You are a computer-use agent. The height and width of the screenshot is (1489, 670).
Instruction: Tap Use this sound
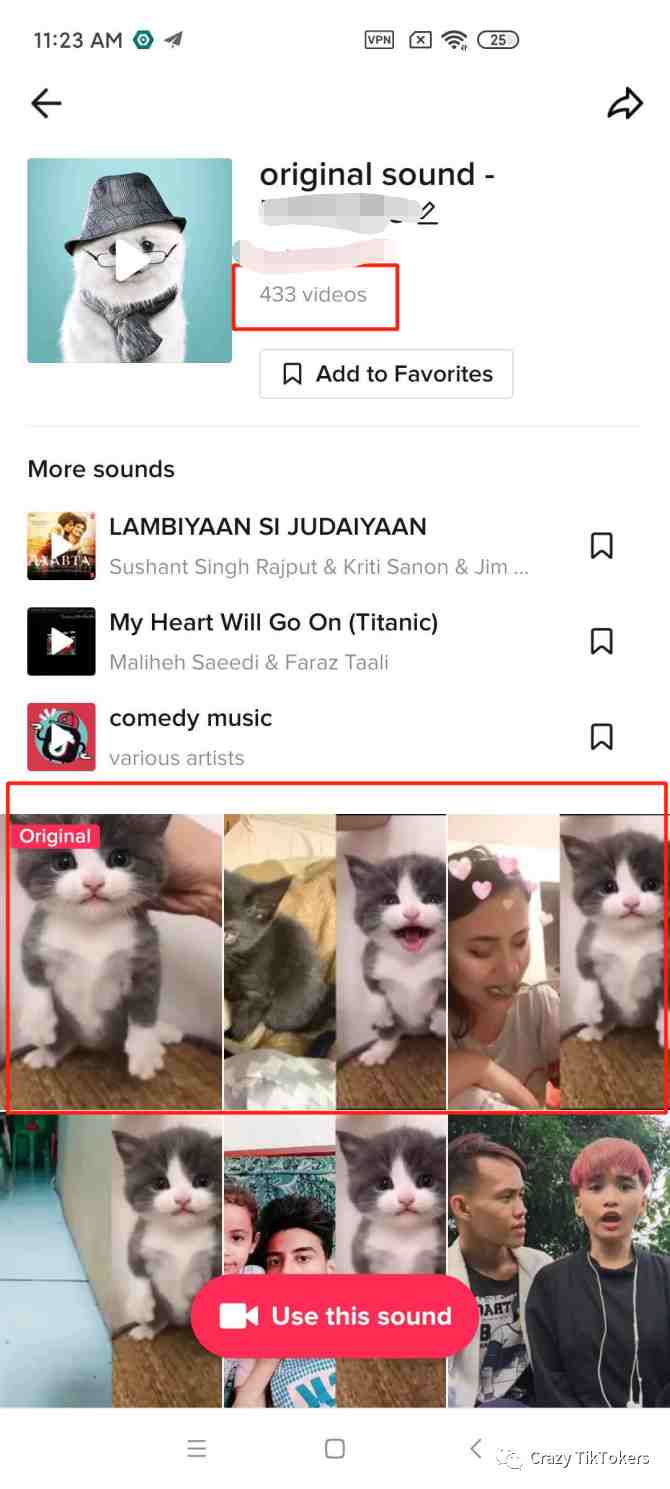[335, 1316]
